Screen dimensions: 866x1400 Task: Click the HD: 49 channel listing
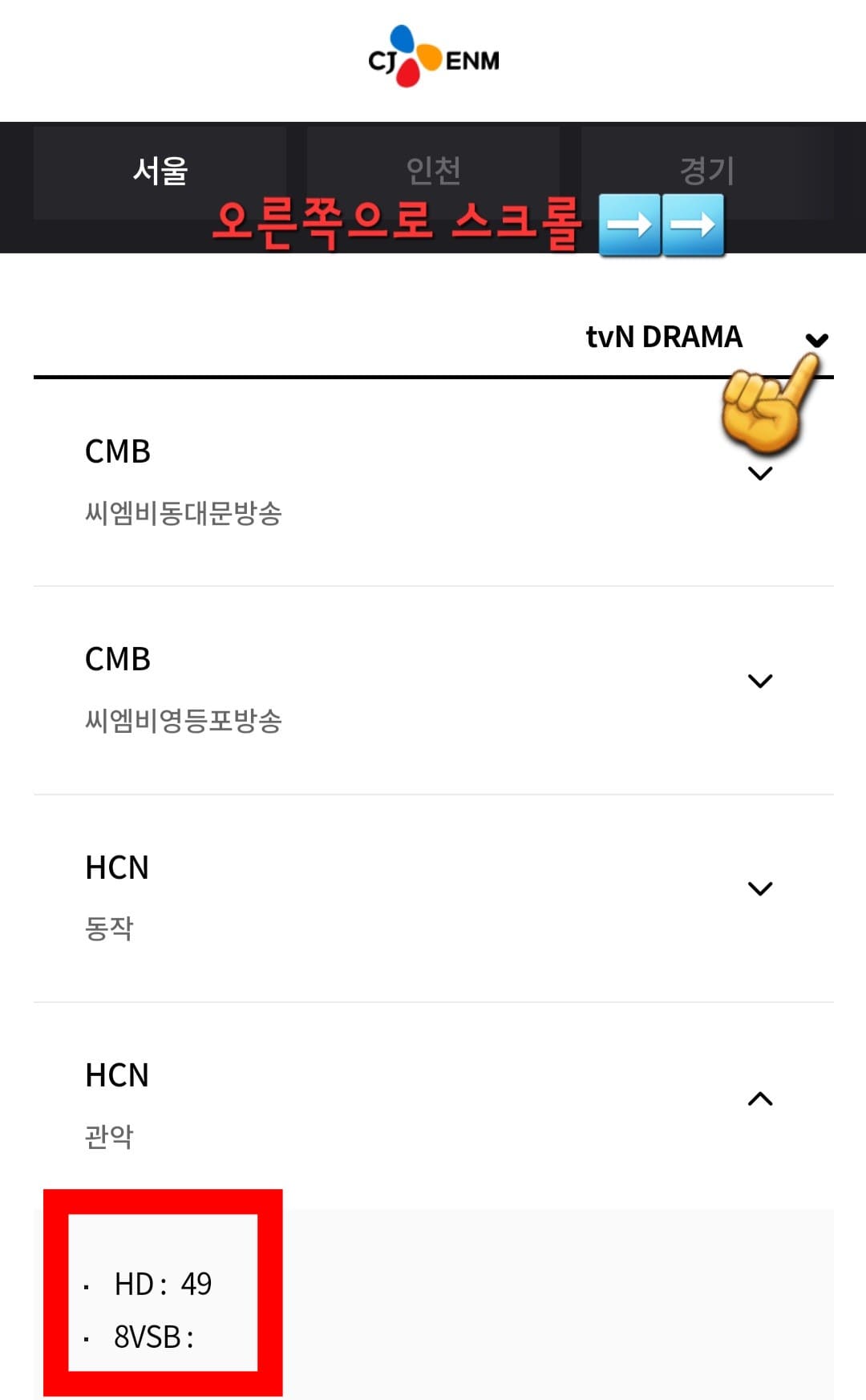[x=160, y=1284]
